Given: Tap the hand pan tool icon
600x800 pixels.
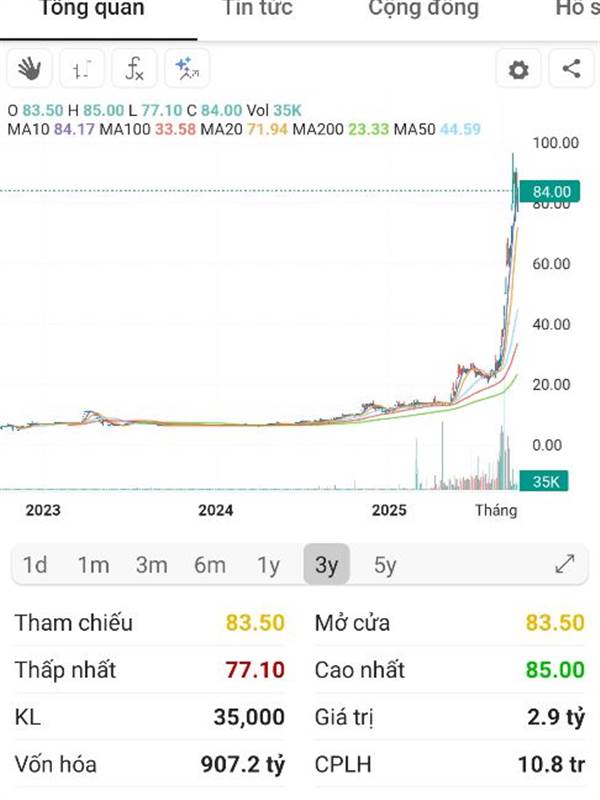Looking at the screenshot, I should click(x=30, y=68).
